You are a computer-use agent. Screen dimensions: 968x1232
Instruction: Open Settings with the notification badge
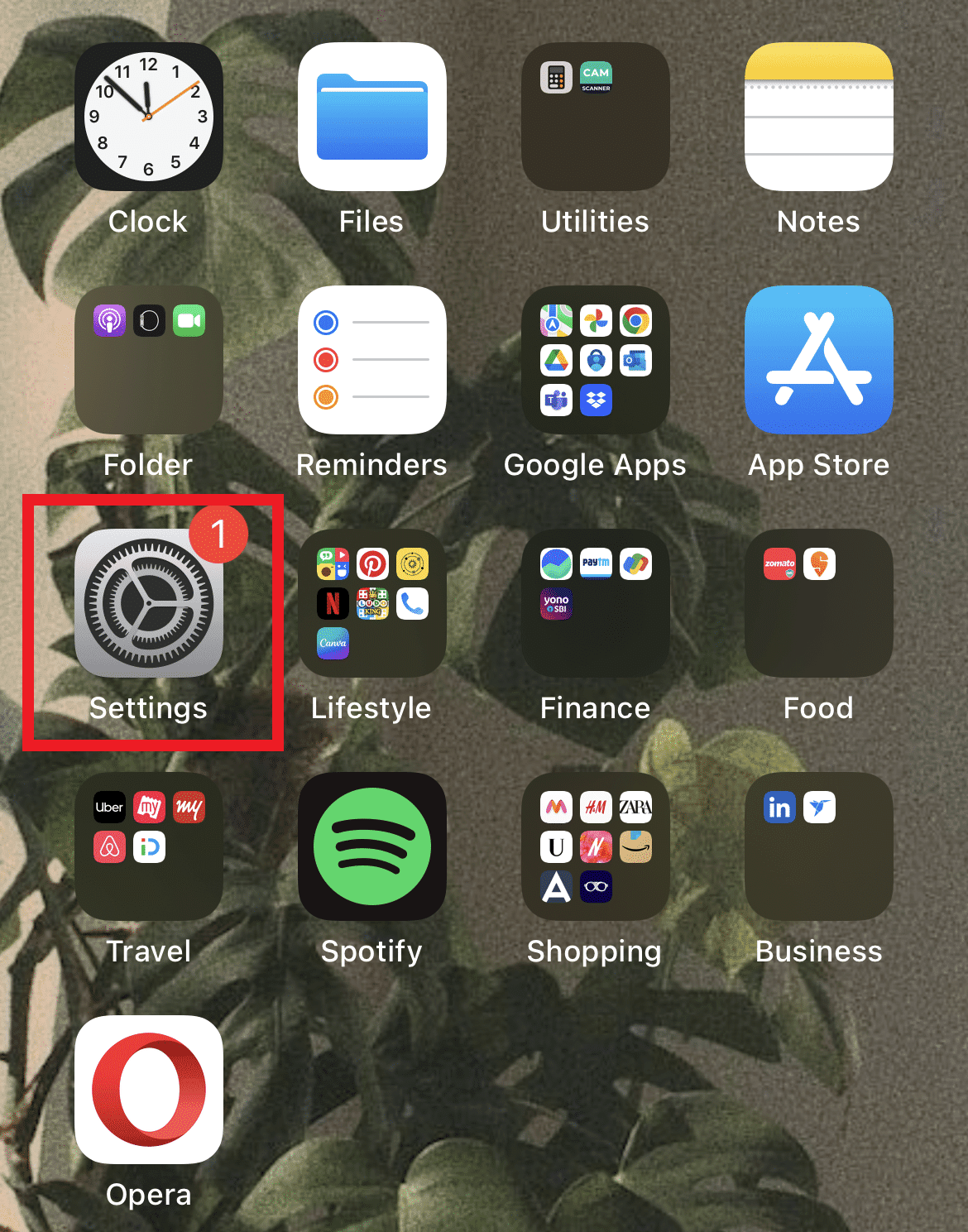(149, 603)
